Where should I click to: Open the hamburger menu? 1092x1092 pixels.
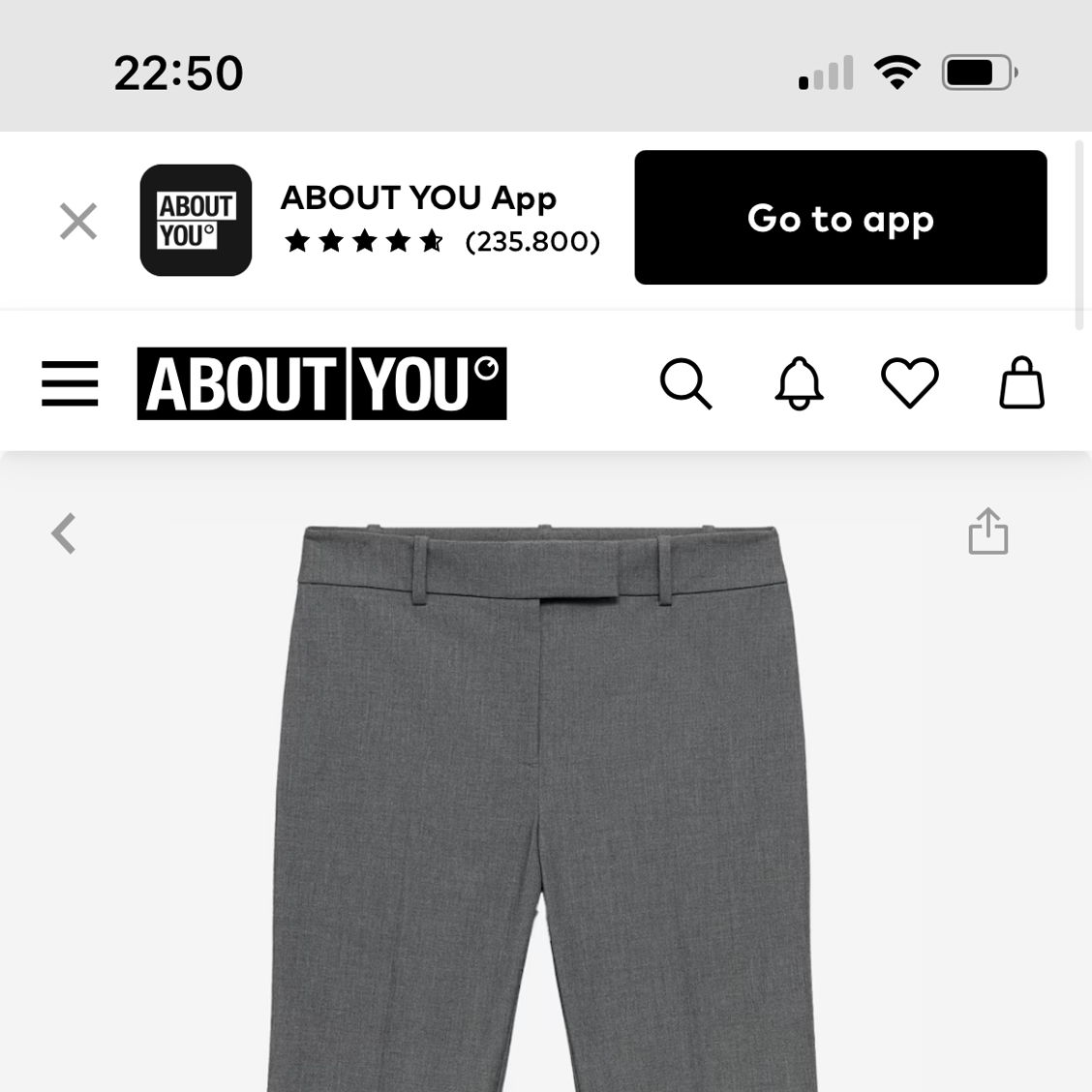70,383
